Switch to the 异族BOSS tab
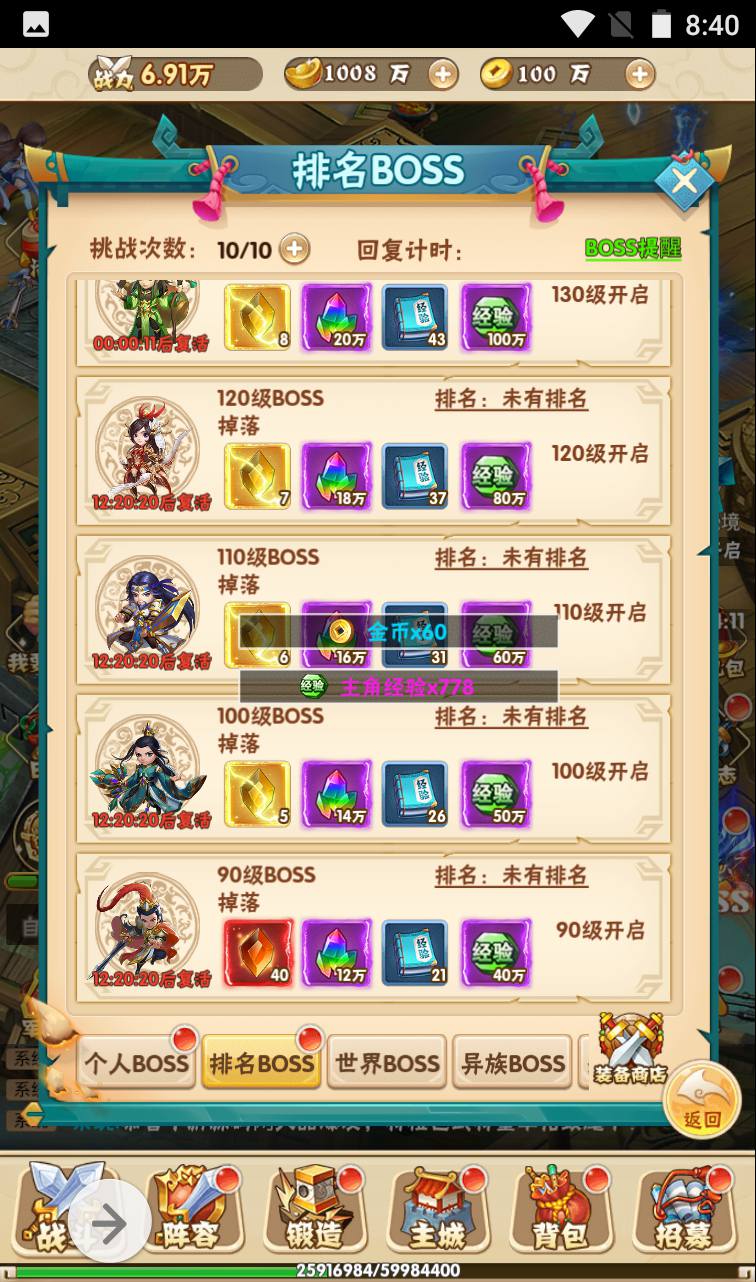Image resolution: width=756 pixels, height=1282 pixels. coord(512,1063)
